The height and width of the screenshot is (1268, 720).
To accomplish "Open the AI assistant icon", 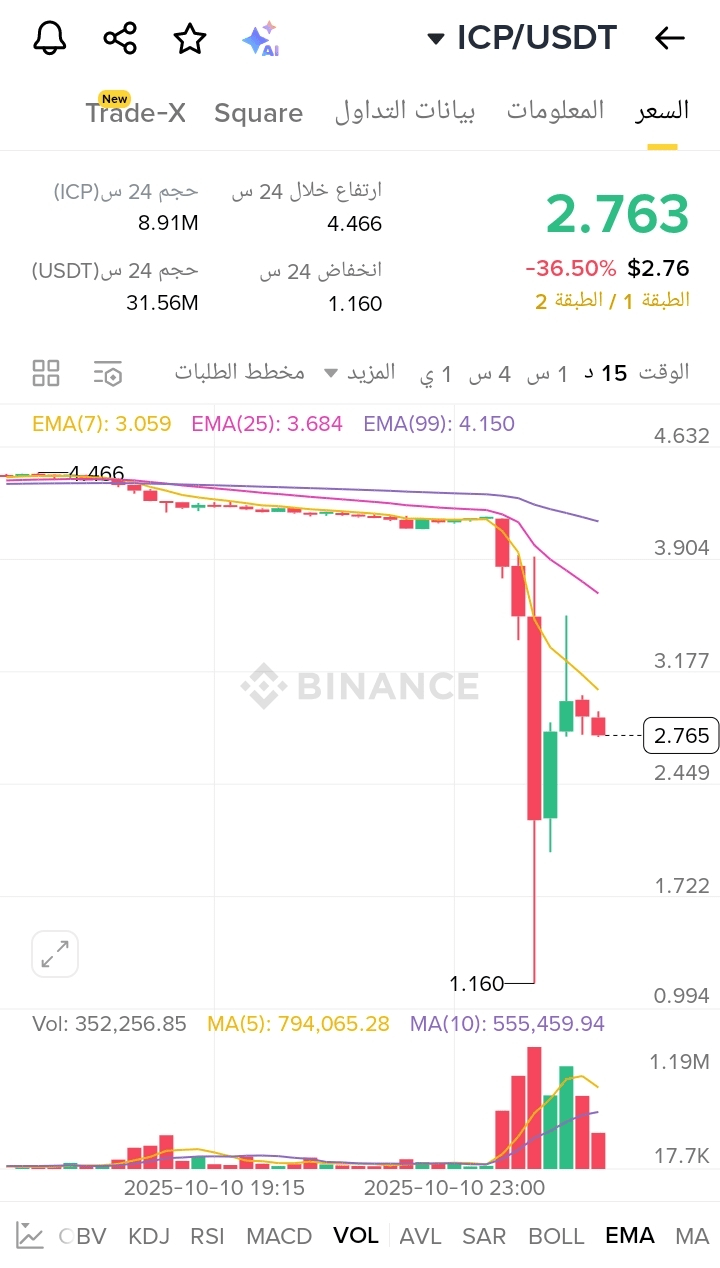I will [260, 39].
